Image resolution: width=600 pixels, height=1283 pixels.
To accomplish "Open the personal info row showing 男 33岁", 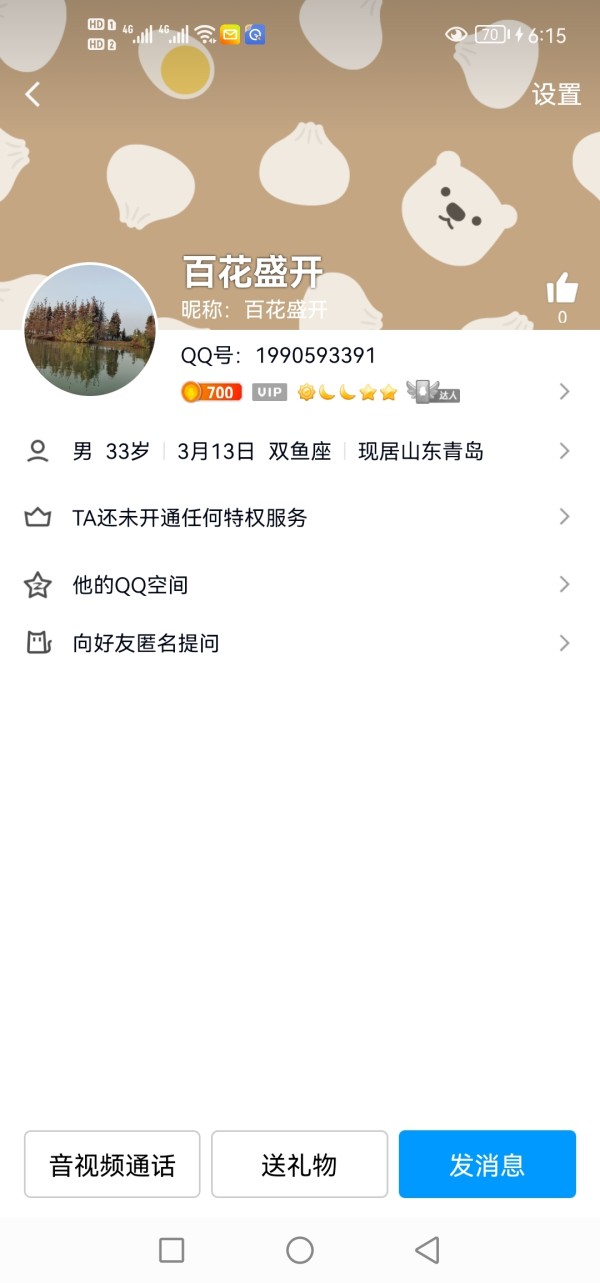I will point(300,451).
